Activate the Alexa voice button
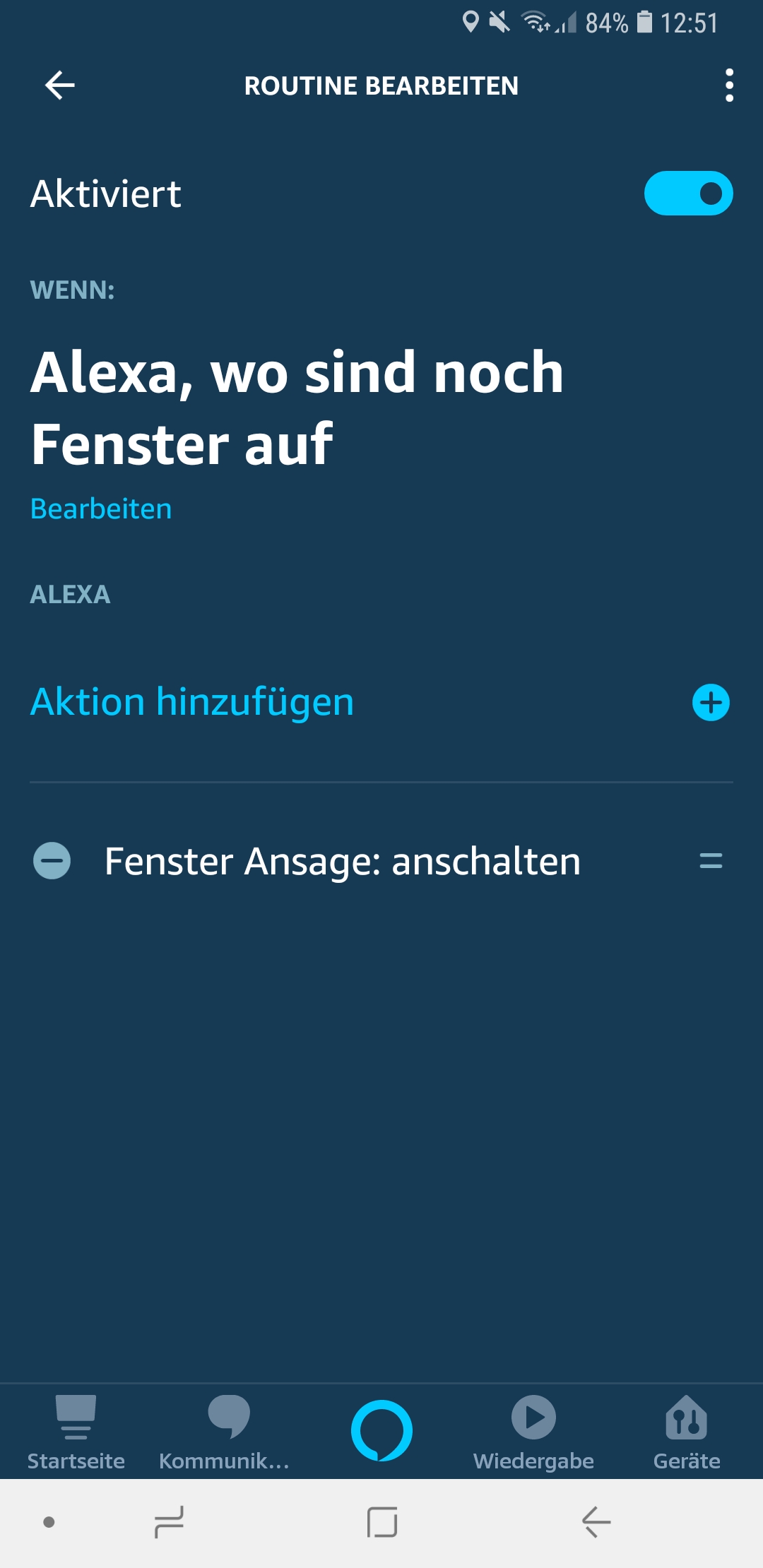763x1568 pixels. [x=381, y=1431]
